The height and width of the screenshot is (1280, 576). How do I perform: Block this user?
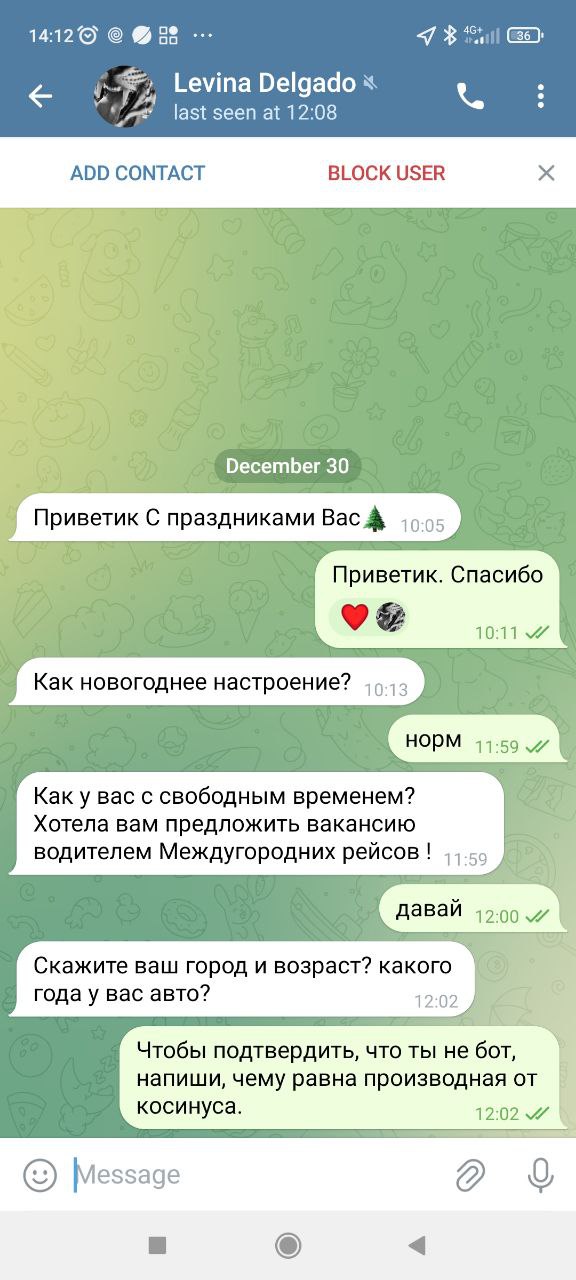point(386,173)
